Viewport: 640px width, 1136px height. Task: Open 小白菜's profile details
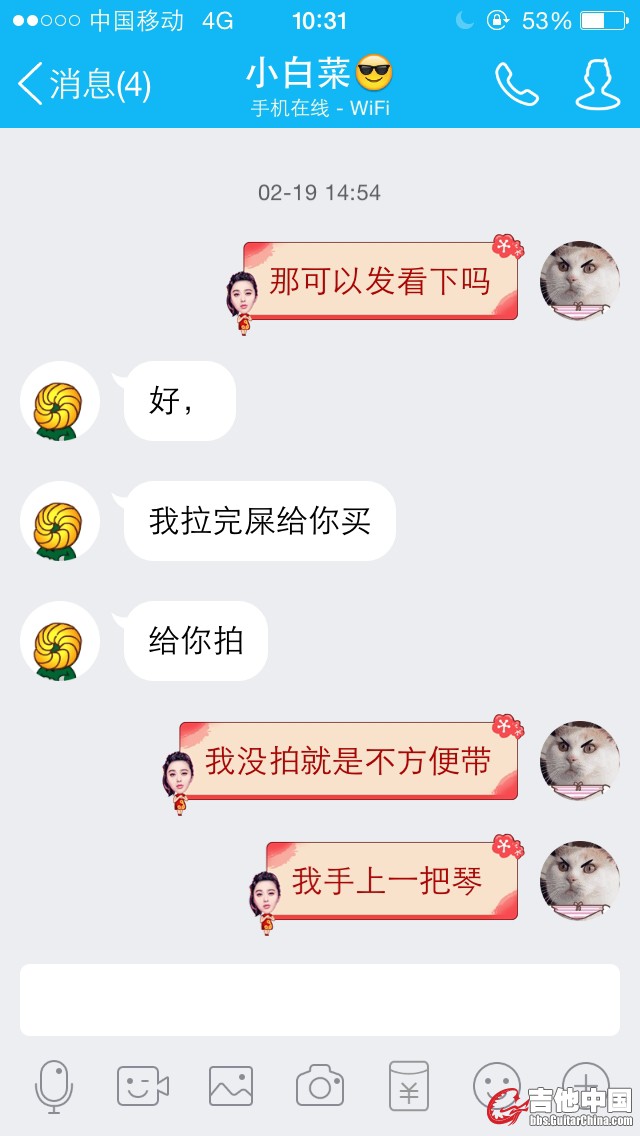(x=597, y=84)
